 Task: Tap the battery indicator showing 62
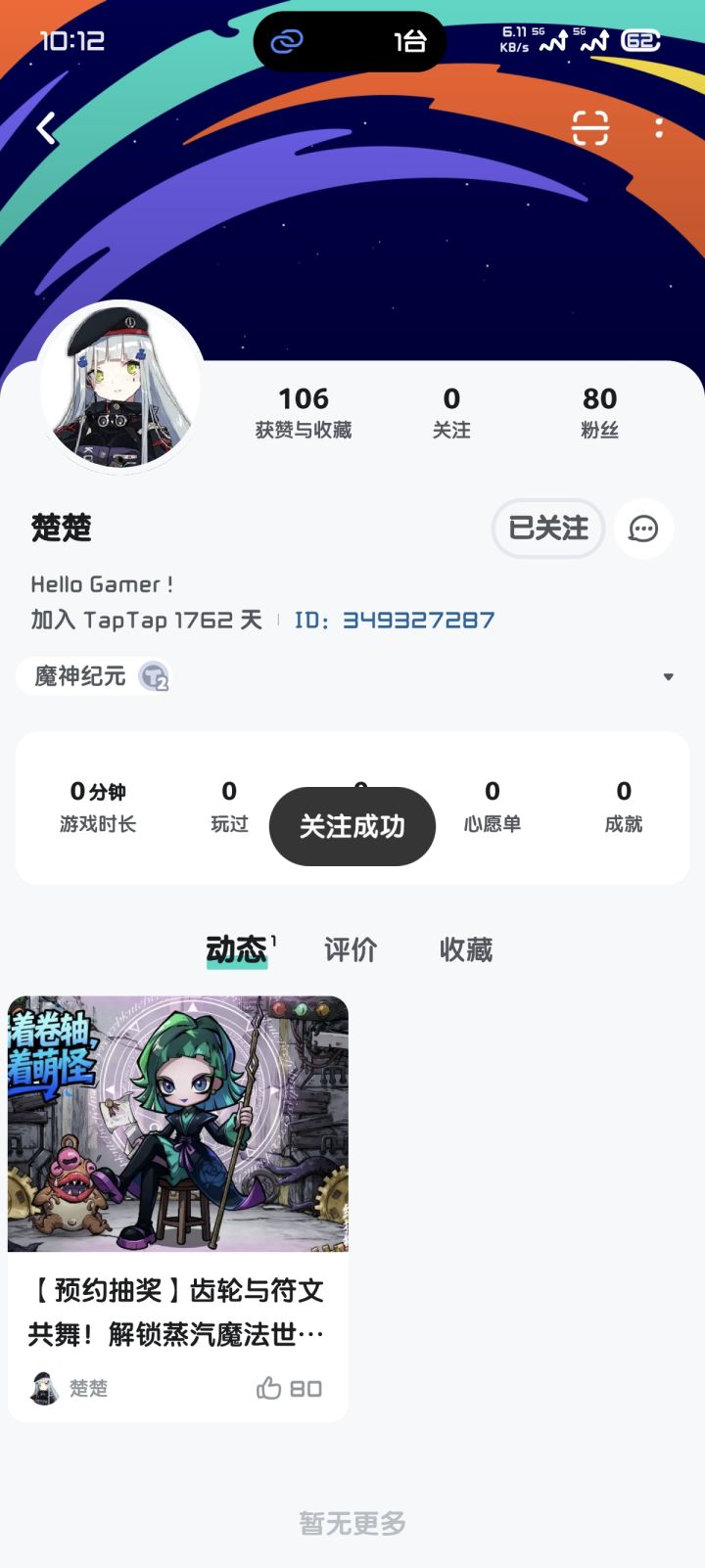tap(642, 40)
